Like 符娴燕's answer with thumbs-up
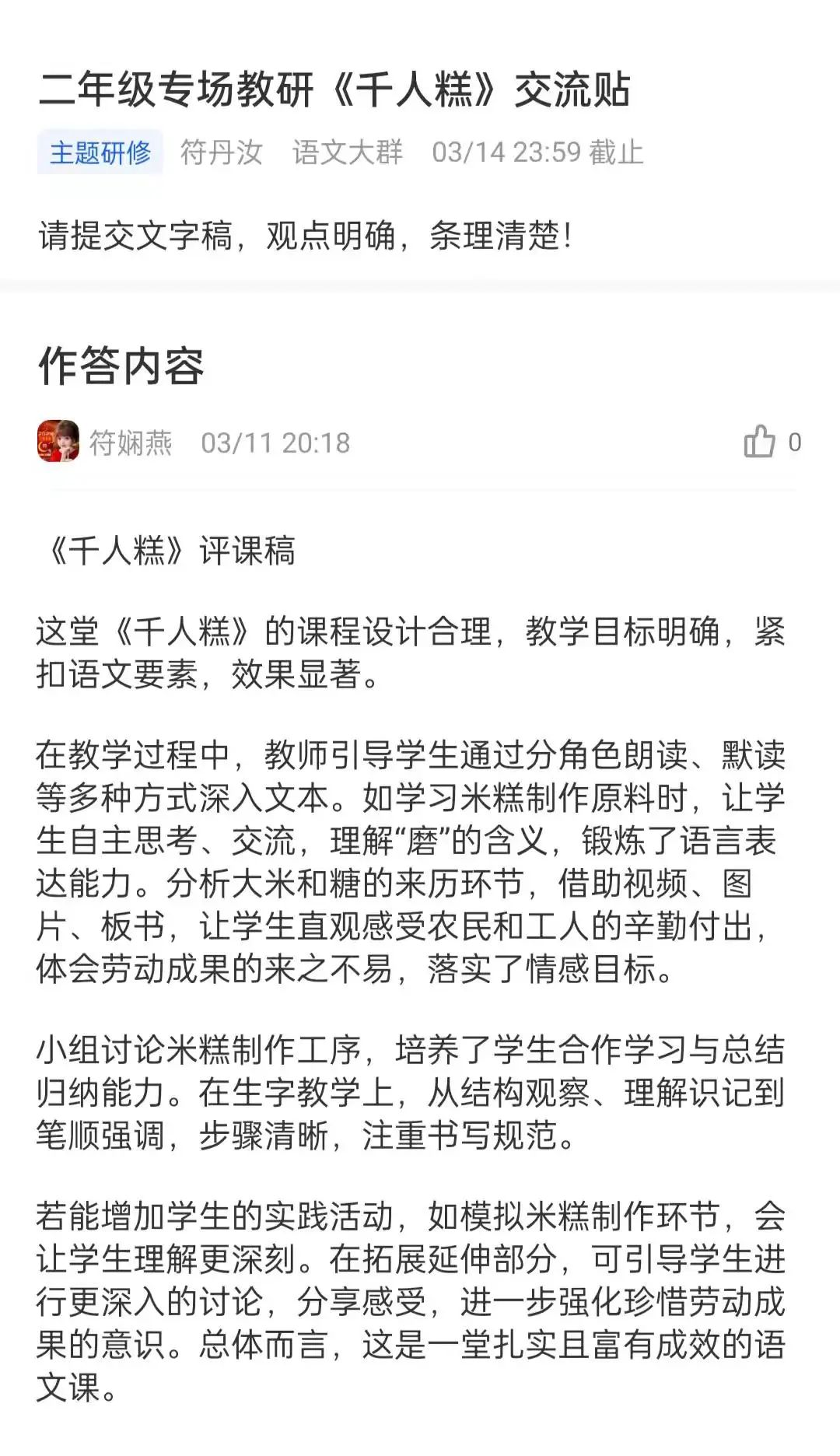Viewport: 840px width, 1456px height. click(x=759, y=441)
